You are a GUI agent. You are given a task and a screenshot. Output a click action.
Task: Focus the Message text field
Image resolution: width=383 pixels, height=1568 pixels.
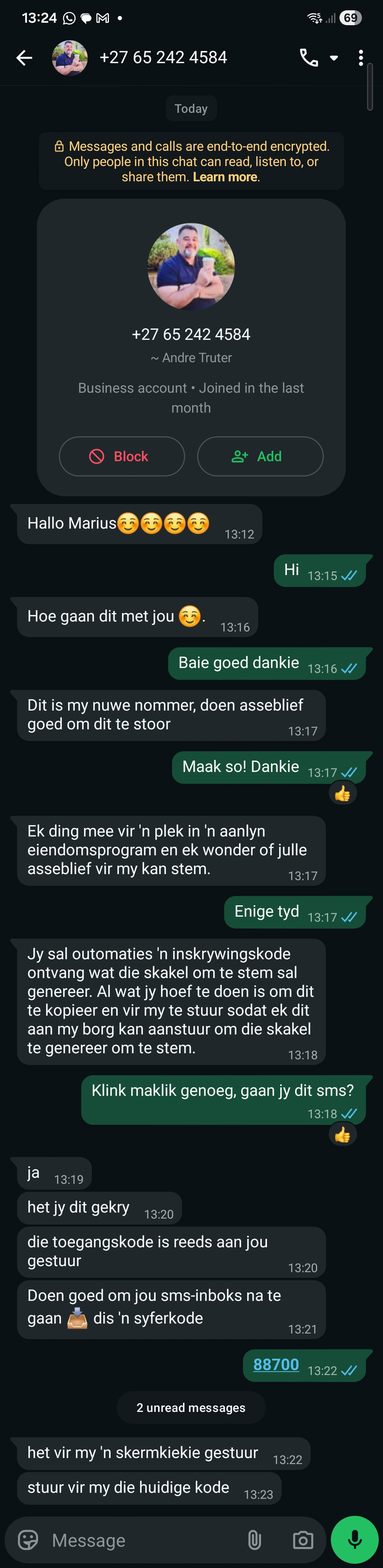point(140,1540)
